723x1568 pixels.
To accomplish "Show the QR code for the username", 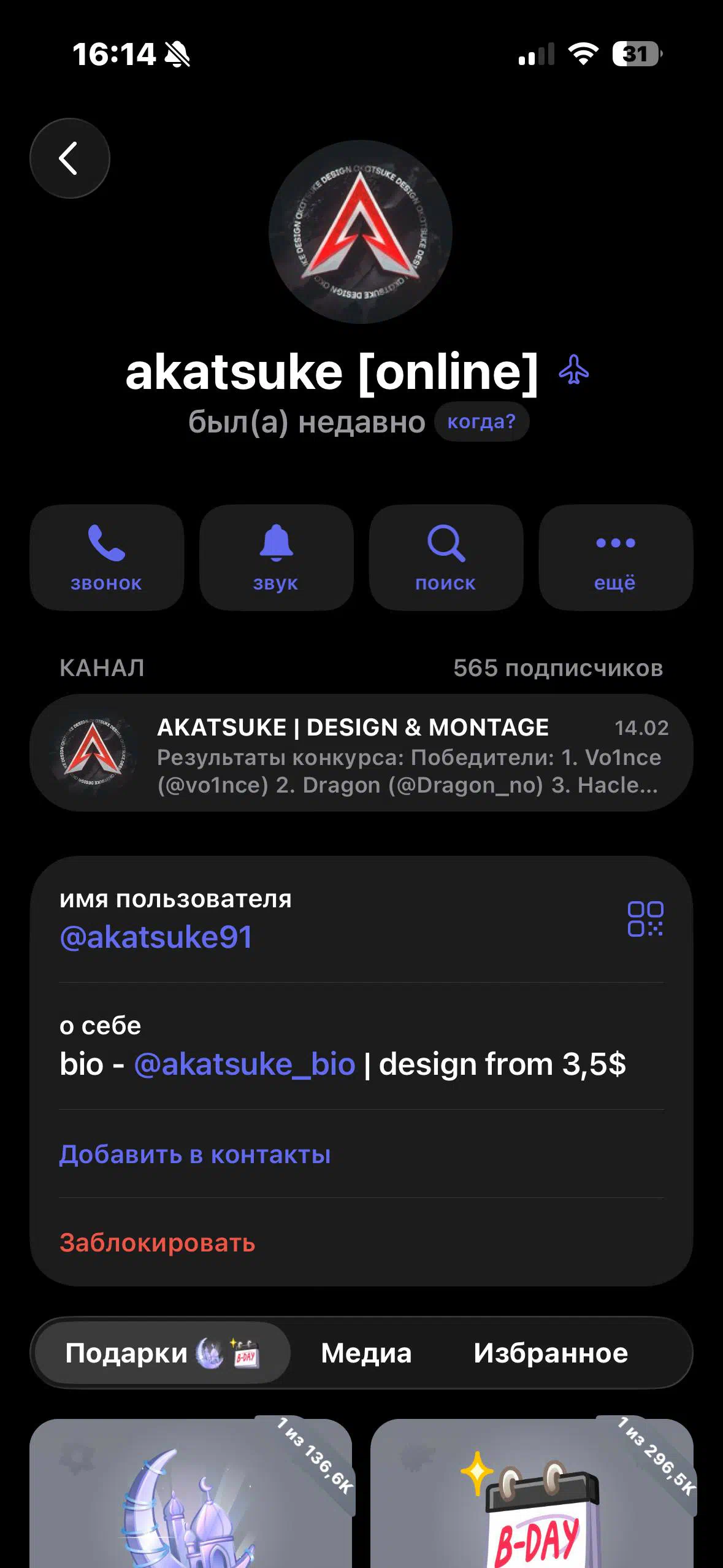I will click(645, 918).
